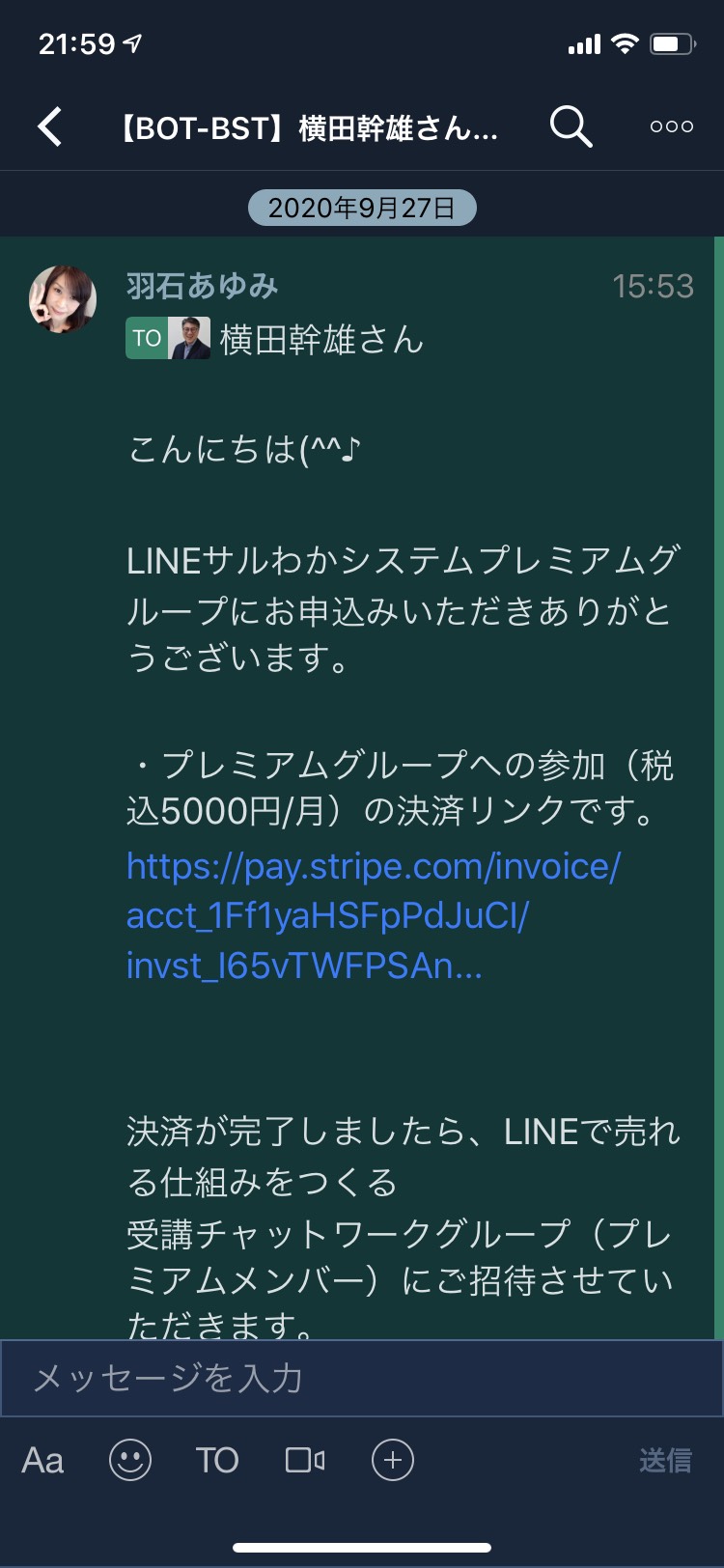Open the plus attachment menu
Screen dimensions: 724x1568
click(x=393, y=1460)
